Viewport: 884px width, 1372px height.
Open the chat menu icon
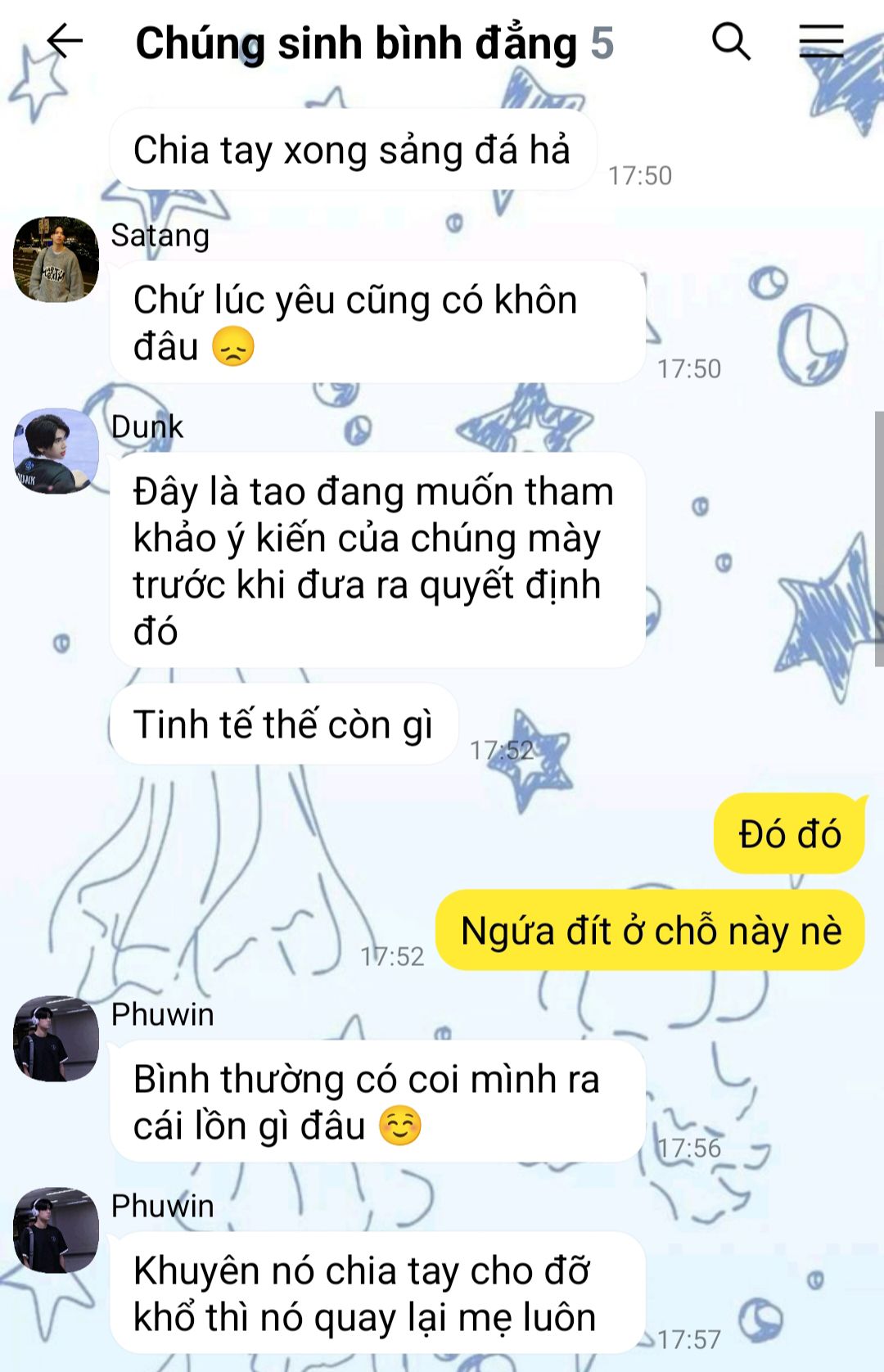coord(821,41)
